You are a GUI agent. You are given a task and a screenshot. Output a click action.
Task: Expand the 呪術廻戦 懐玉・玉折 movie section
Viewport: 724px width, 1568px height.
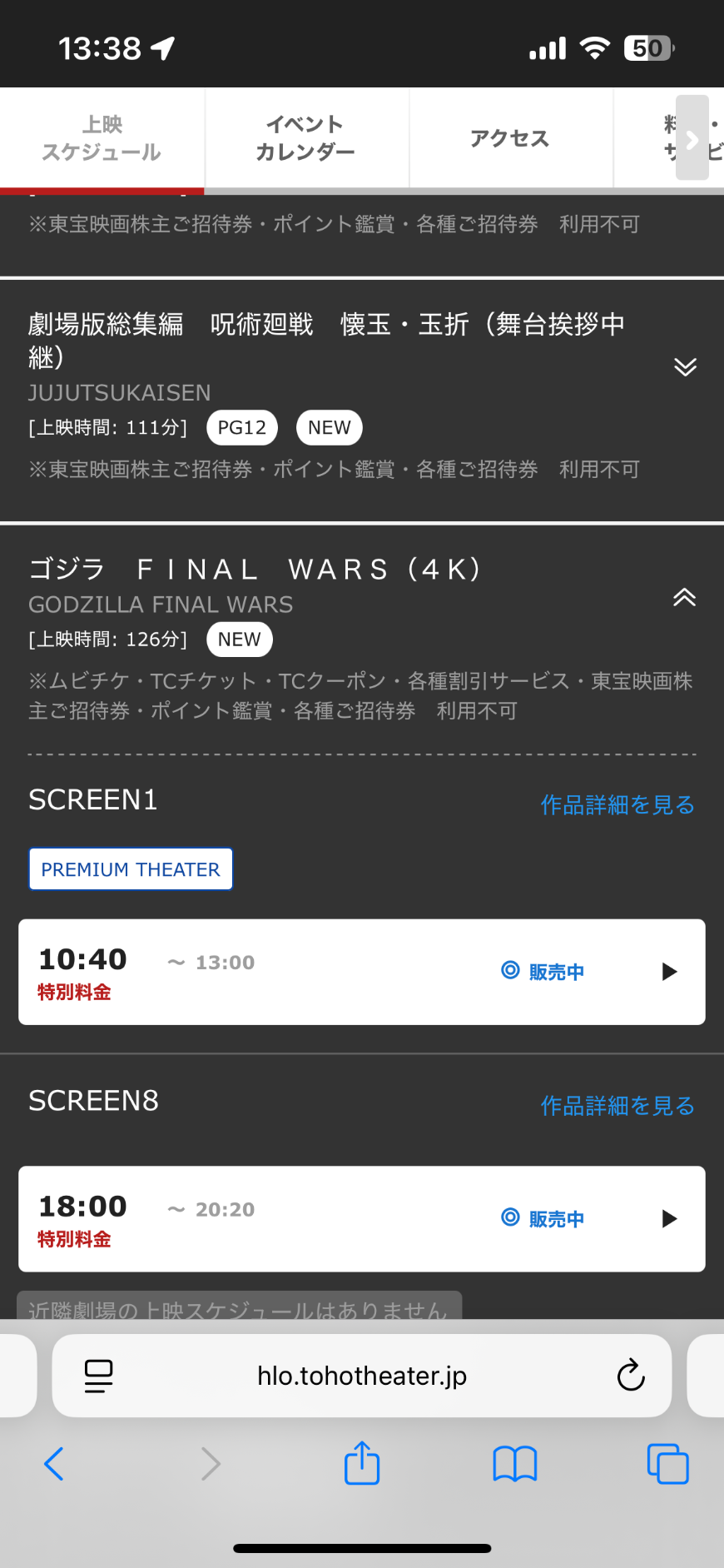pos(685,367)
